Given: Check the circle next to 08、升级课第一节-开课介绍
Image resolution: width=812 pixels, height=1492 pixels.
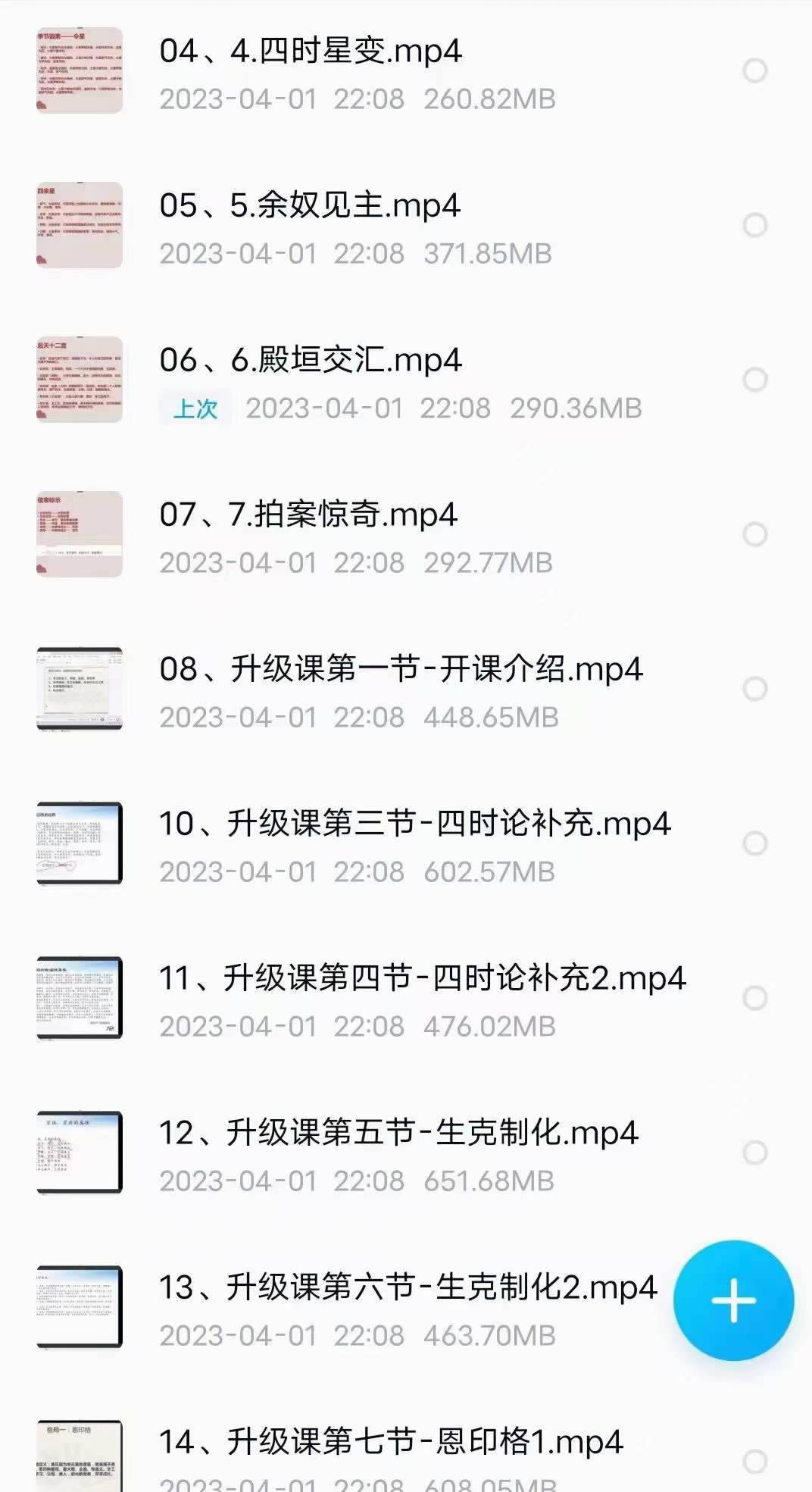Looking at the screenshot, I should (x=754, y=686).
